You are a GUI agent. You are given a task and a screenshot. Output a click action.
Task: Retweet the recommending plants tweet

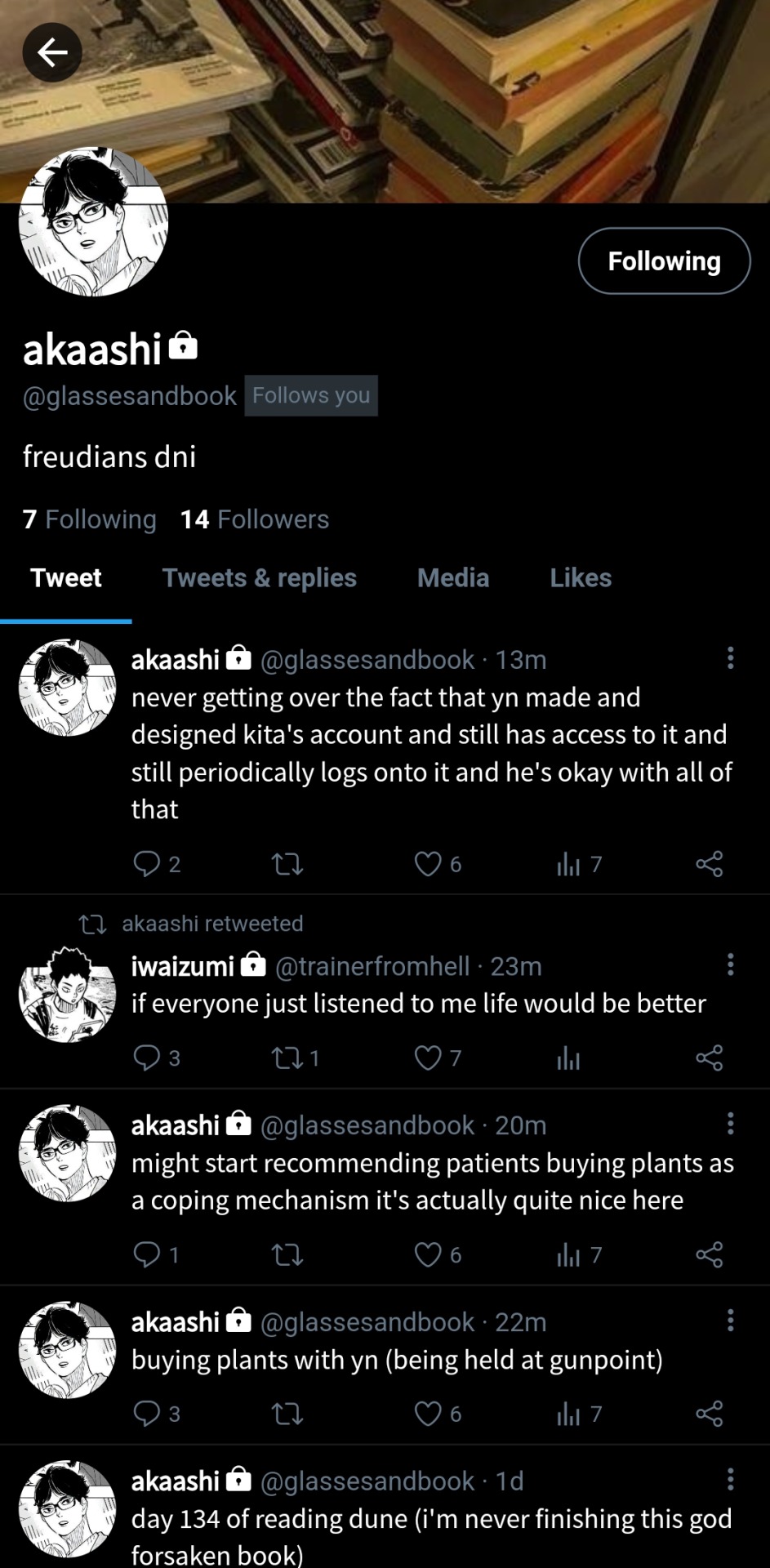(x=287, y=1254)
